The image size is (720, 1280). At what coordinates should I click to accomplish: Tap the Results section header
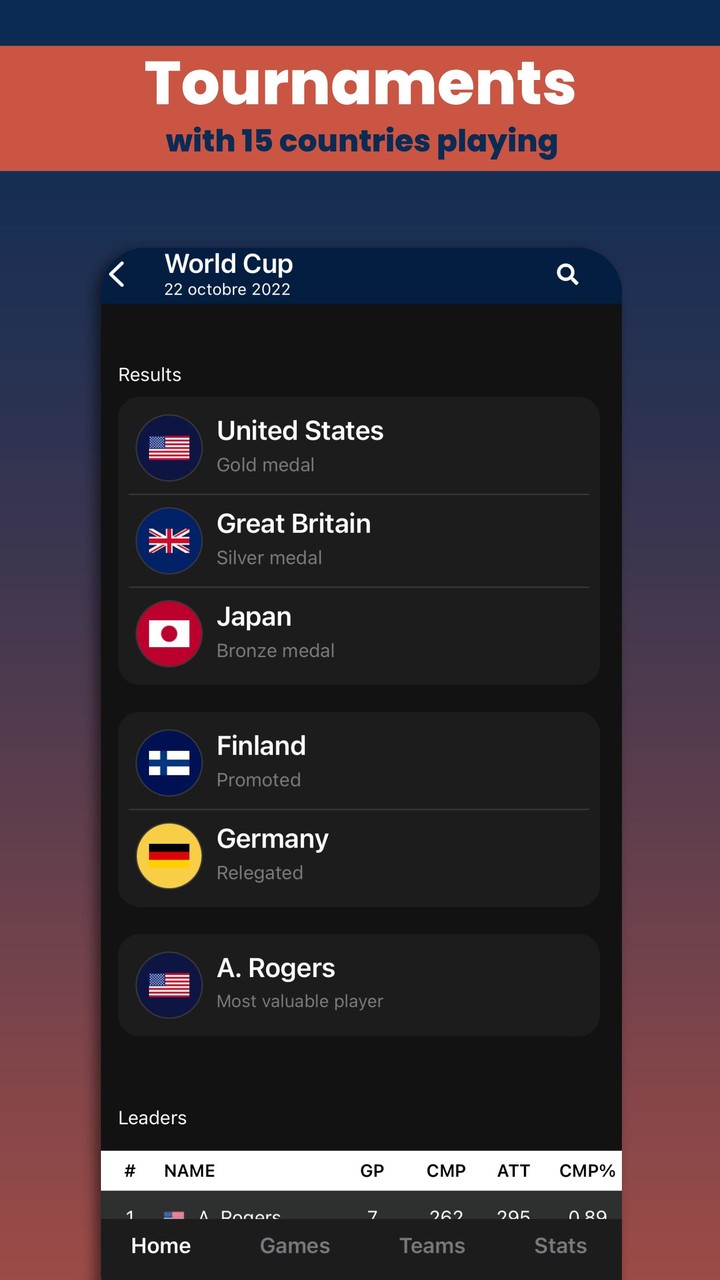149,374
